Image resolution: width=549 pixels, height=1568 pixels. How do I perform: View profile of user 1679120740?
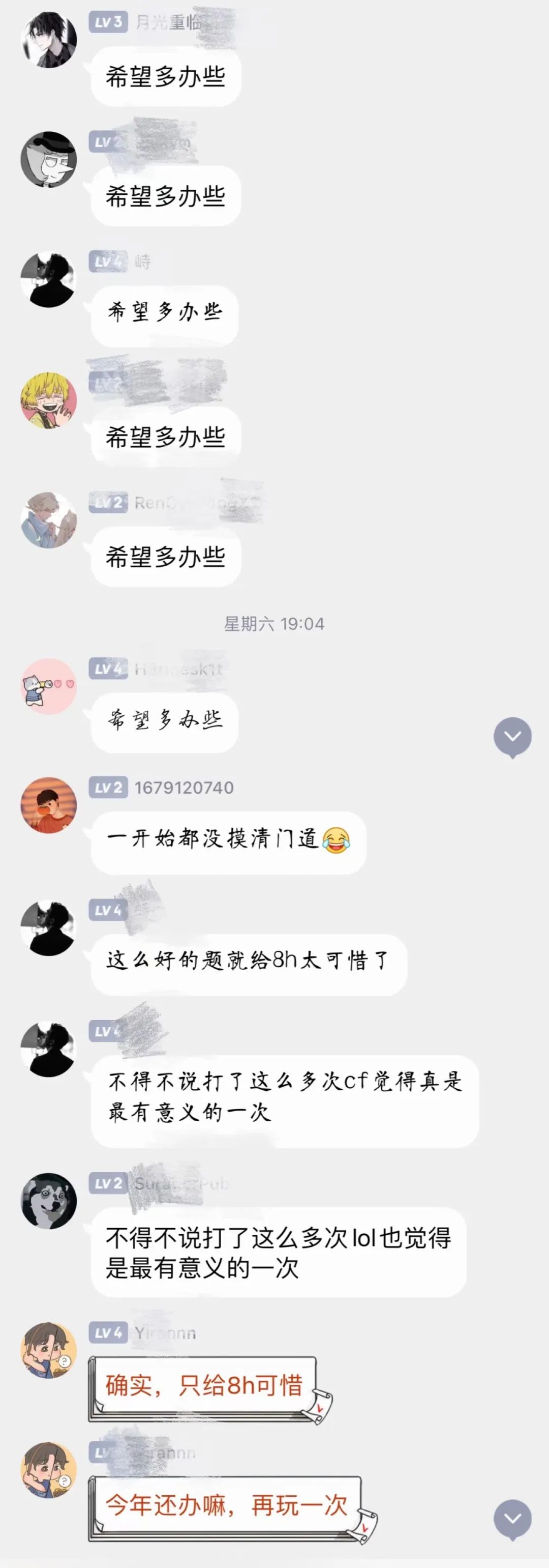49,805
